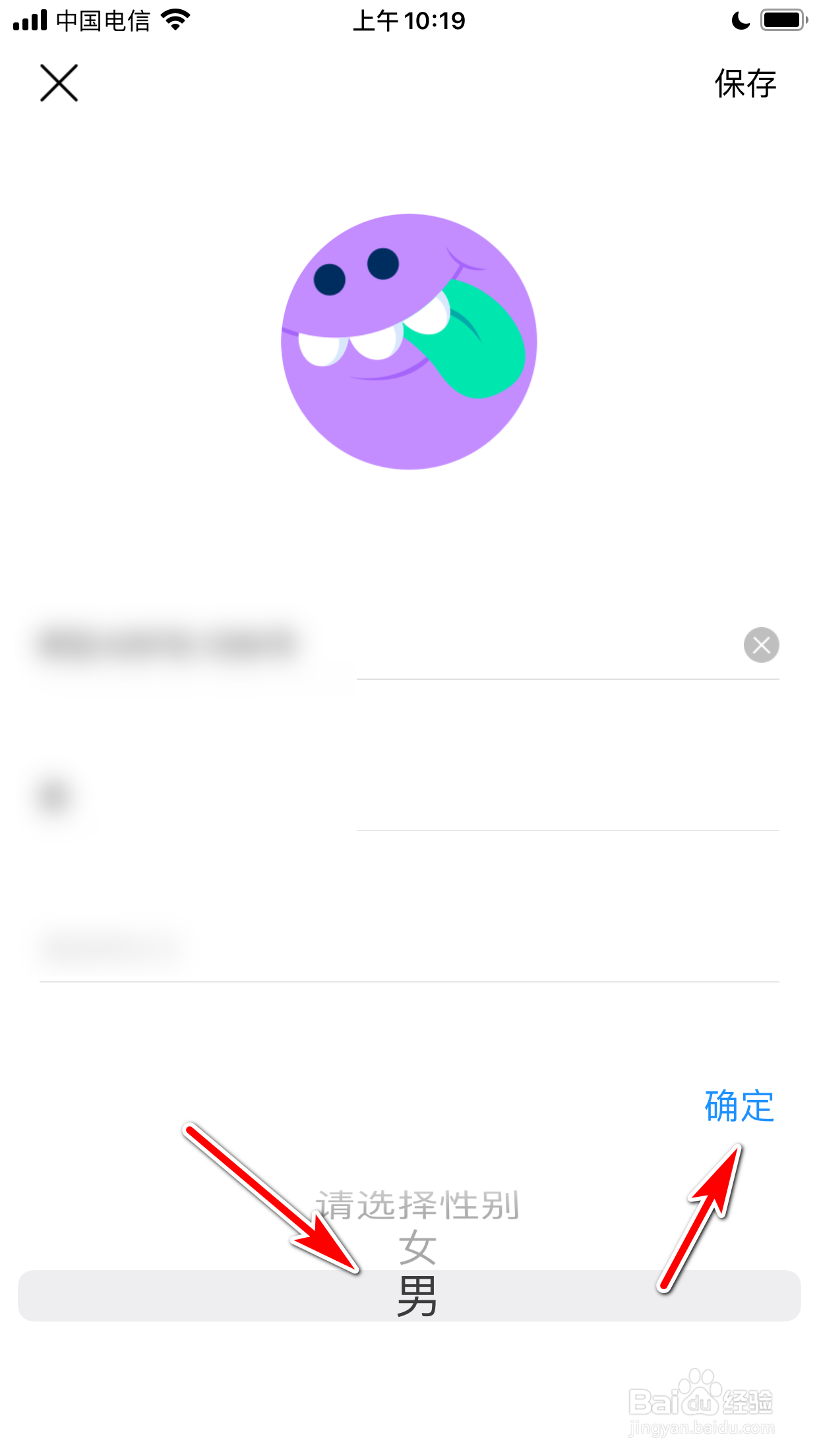Tap the cellular signal indicator

coord(31,20)
